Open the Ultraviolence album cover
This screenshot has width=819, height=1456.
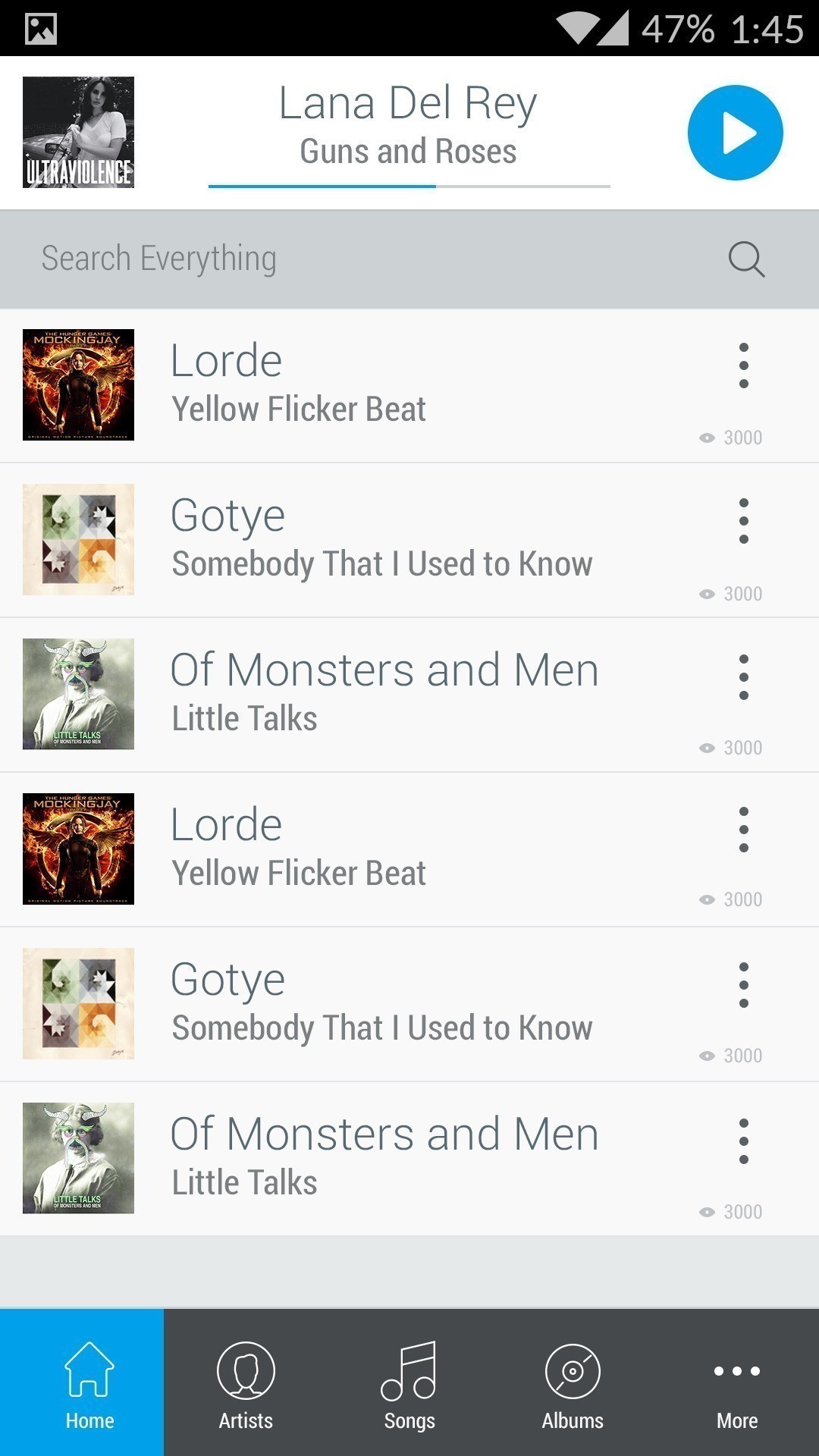[78, 132]
